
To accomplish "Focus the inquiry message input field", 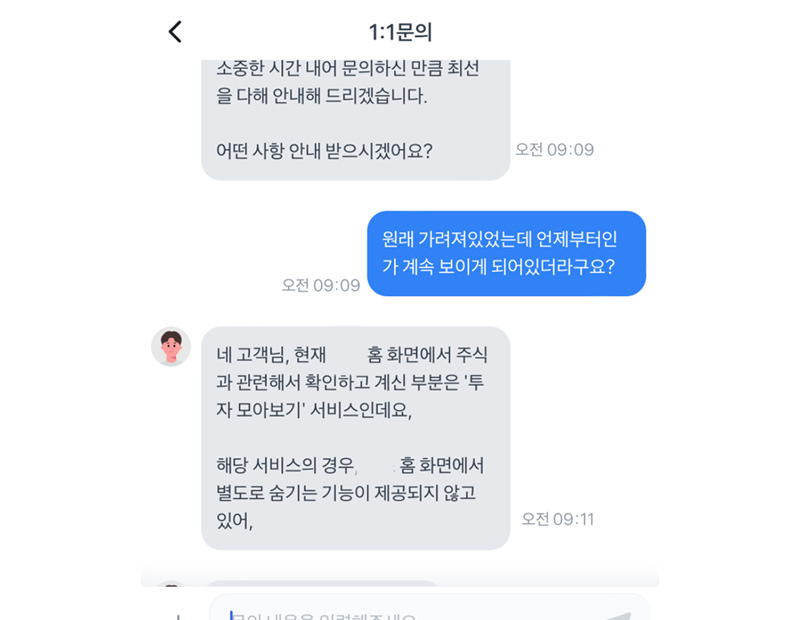I will tap(400, 612).
